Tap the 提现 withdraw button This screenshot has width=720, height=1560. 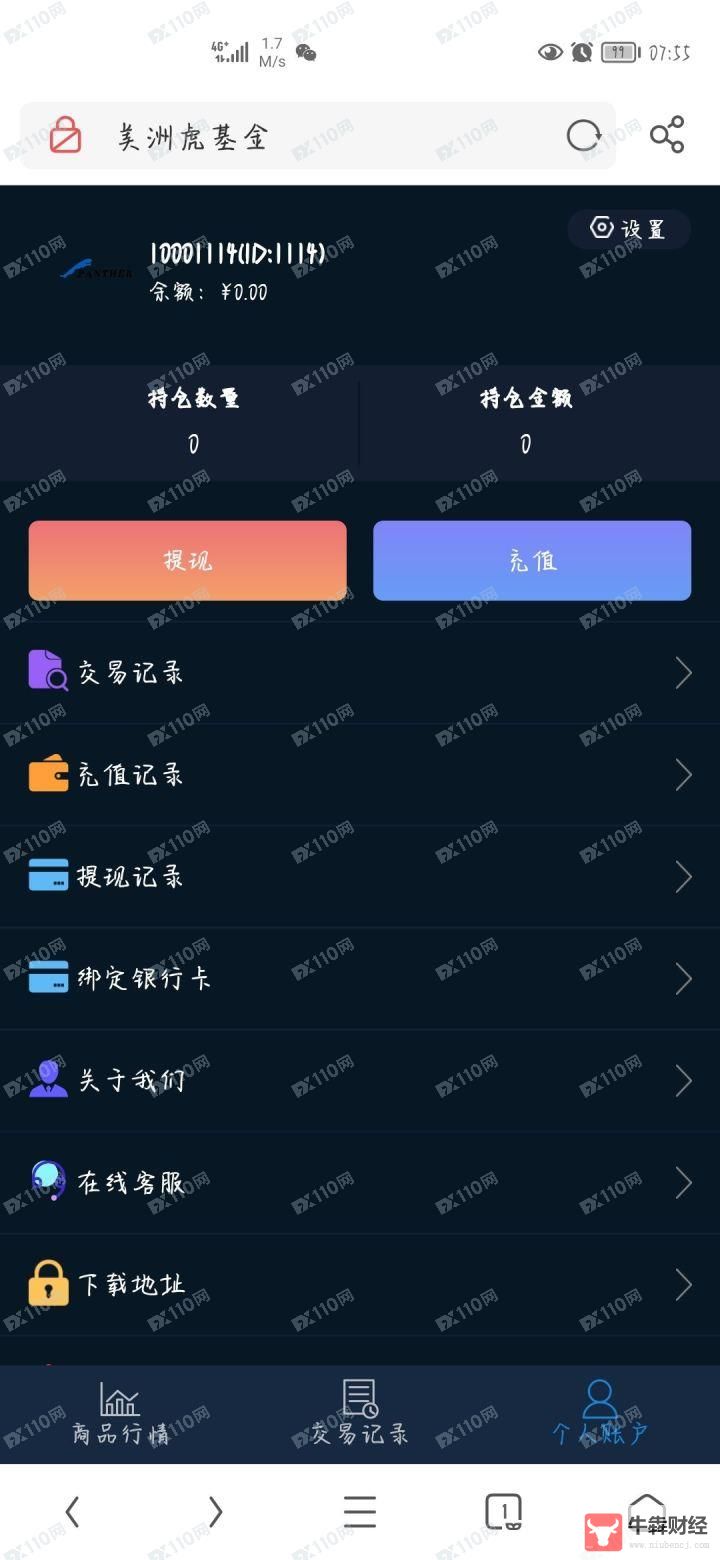pos(188,561)
